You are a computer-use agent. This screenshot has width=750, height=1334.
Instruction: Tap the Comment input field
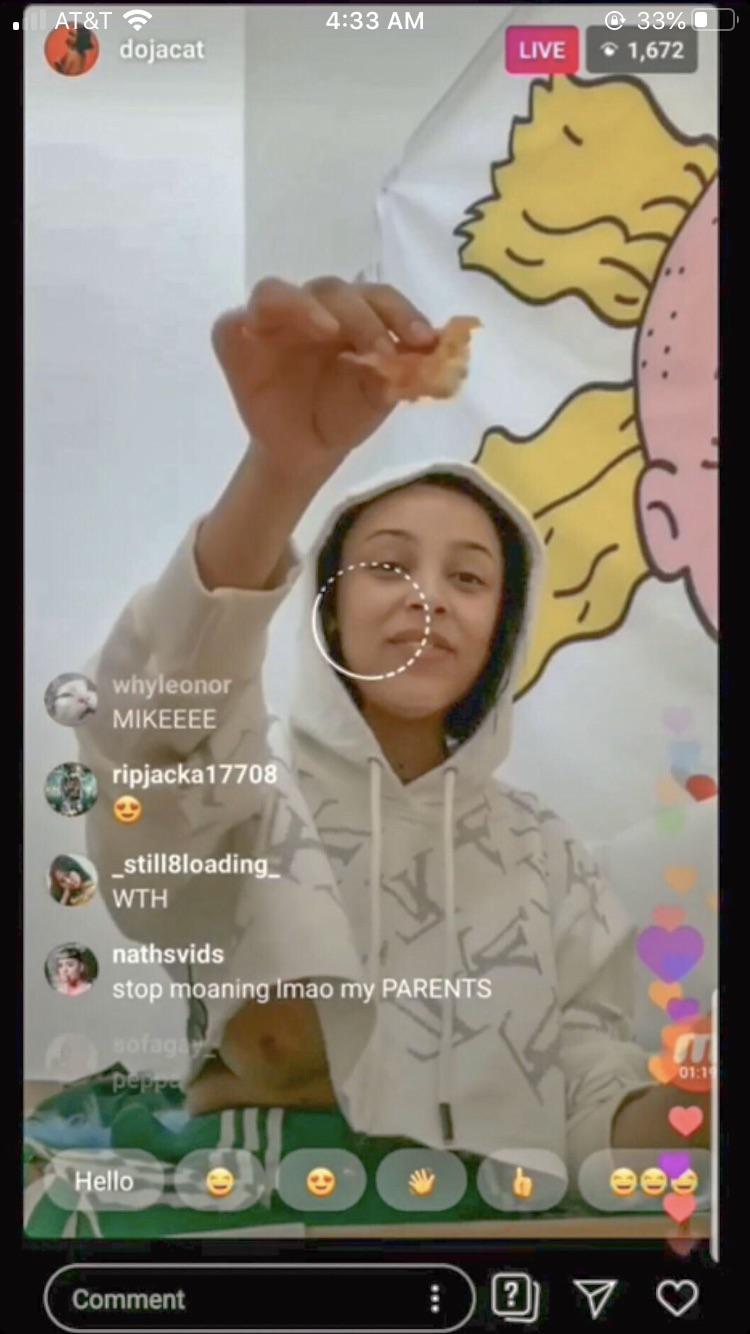pyautogui.click(x=240, y=1299)
